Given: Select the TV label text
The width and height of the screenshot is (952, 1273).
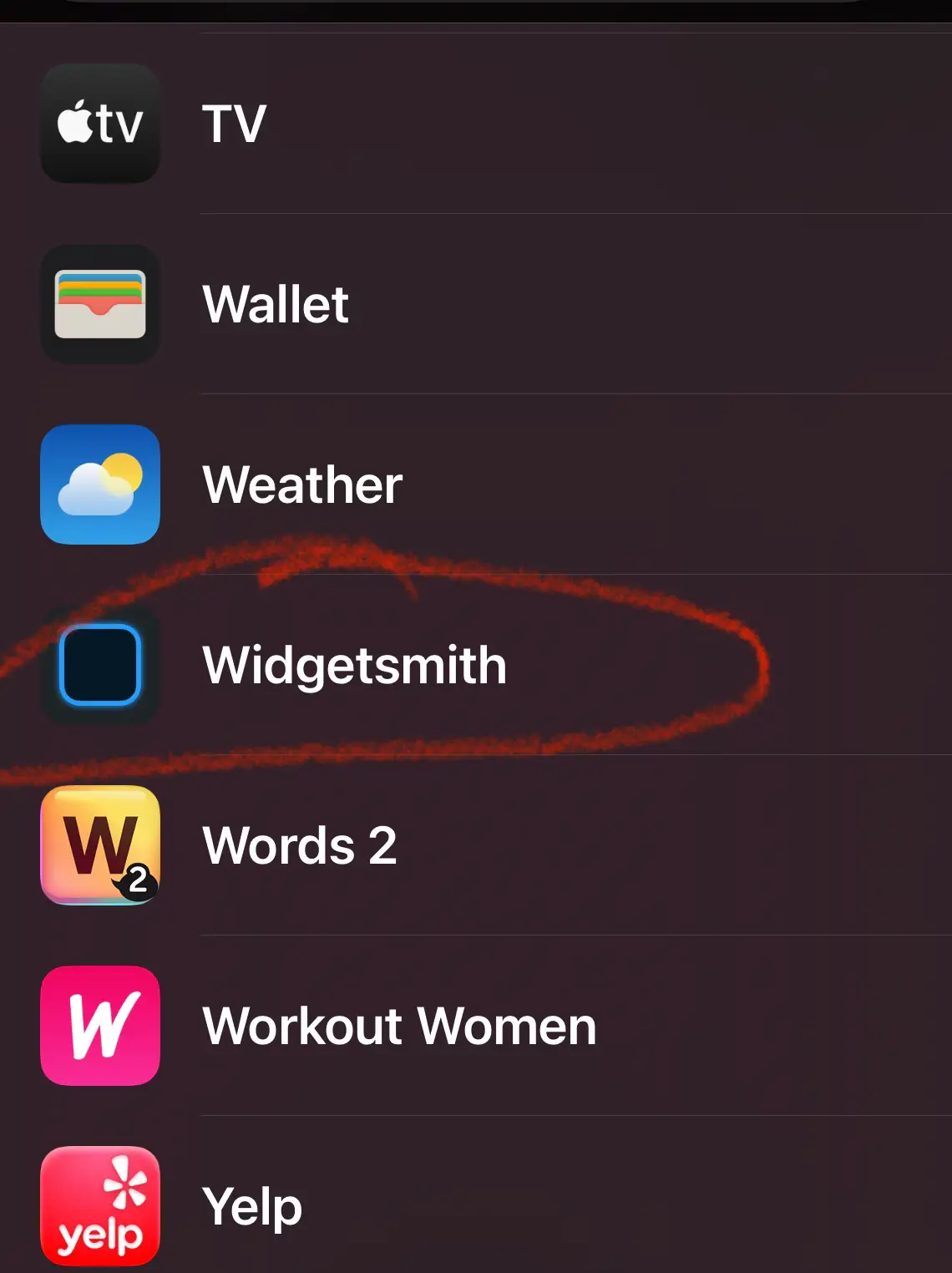Looking at the screenshot, I should pos(235,122).
